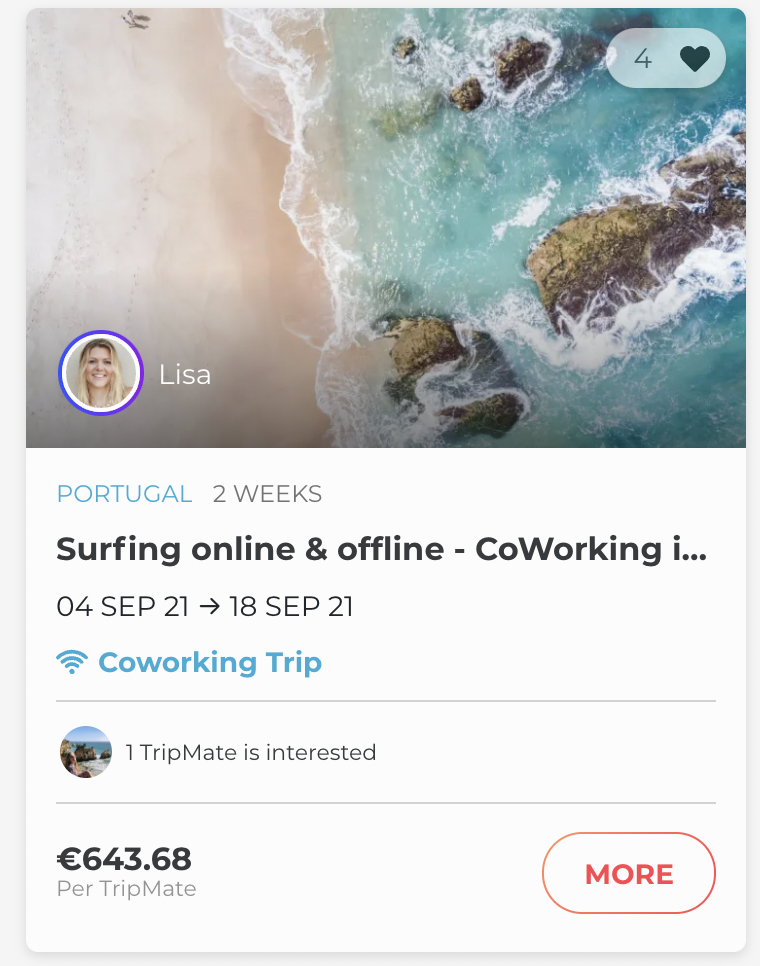
Task: Select the Coworking Trip tag
Action: pyautogui.click(x=209, y=662)
